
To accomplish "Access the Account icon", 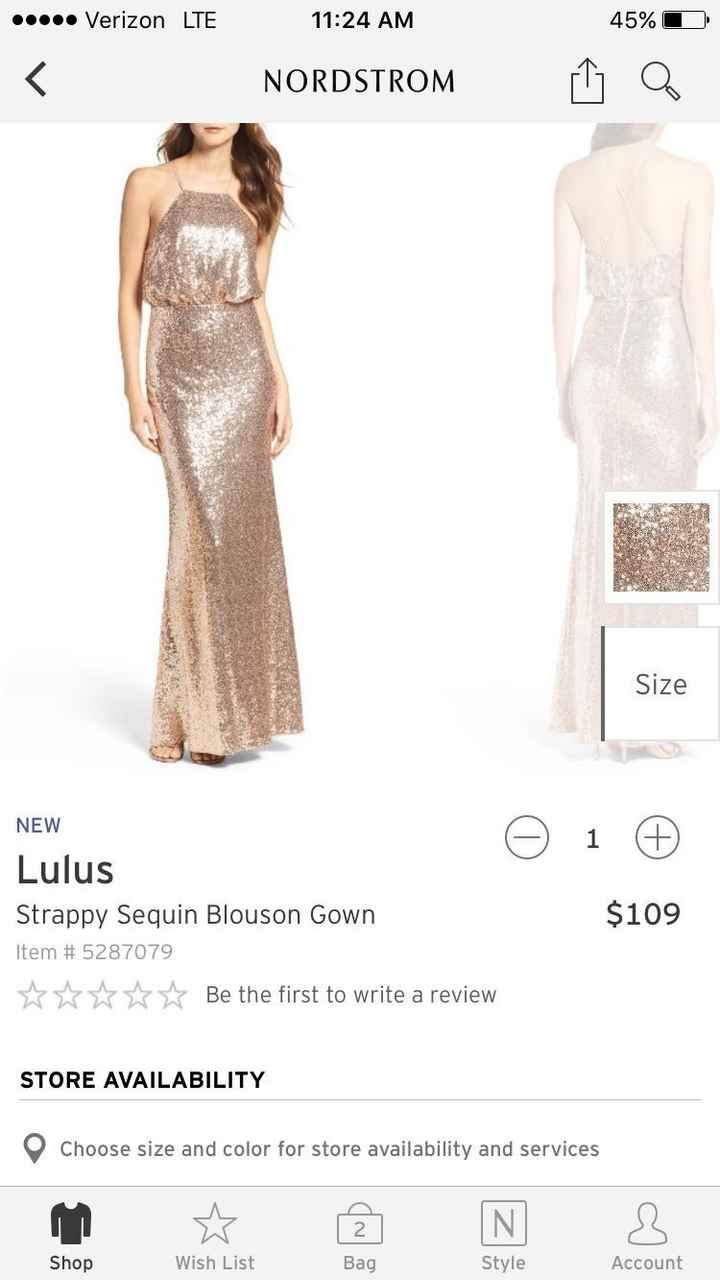I will pyautogui.click(x=647, y=1224).
